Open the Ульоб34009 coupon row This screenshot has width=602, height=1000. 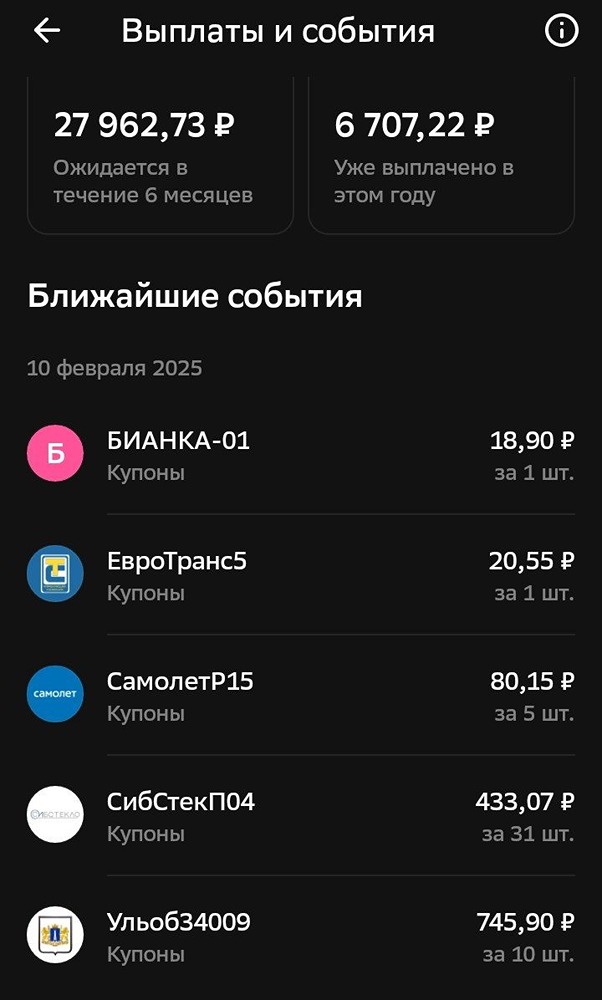click(300, 936)
